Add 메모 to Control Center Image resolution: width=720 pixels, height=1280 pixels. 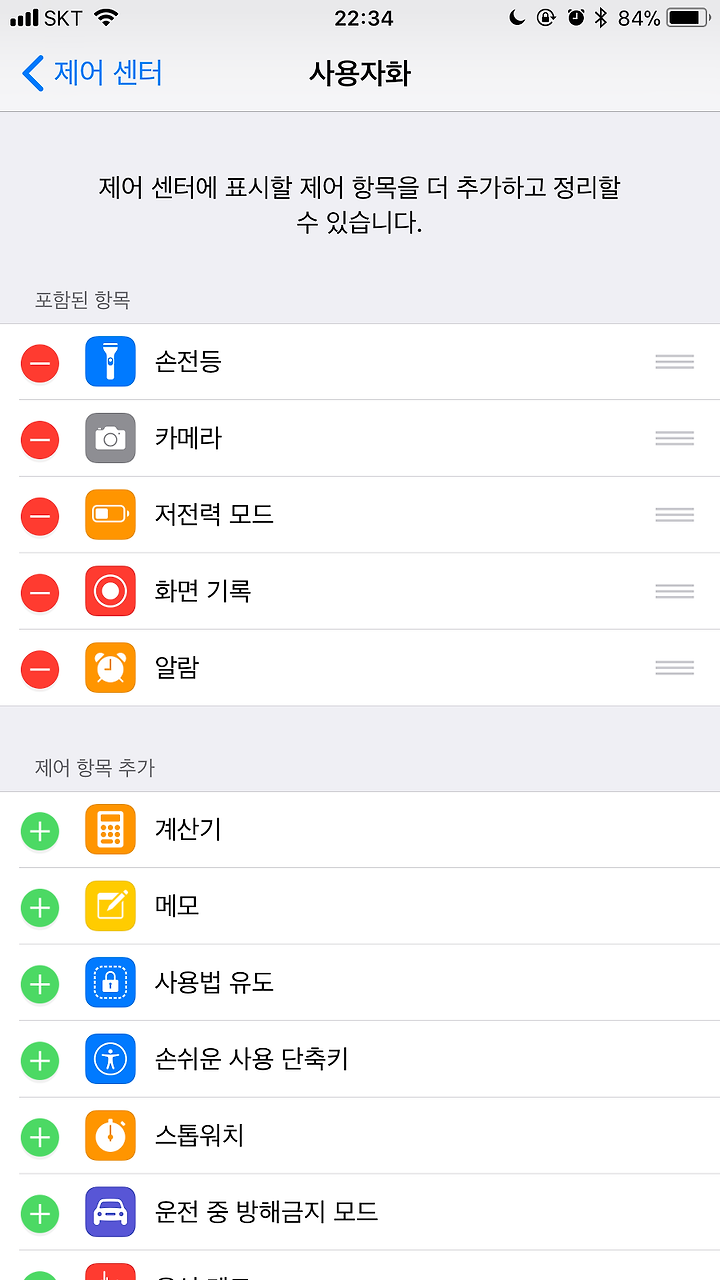tap(40, 907)
